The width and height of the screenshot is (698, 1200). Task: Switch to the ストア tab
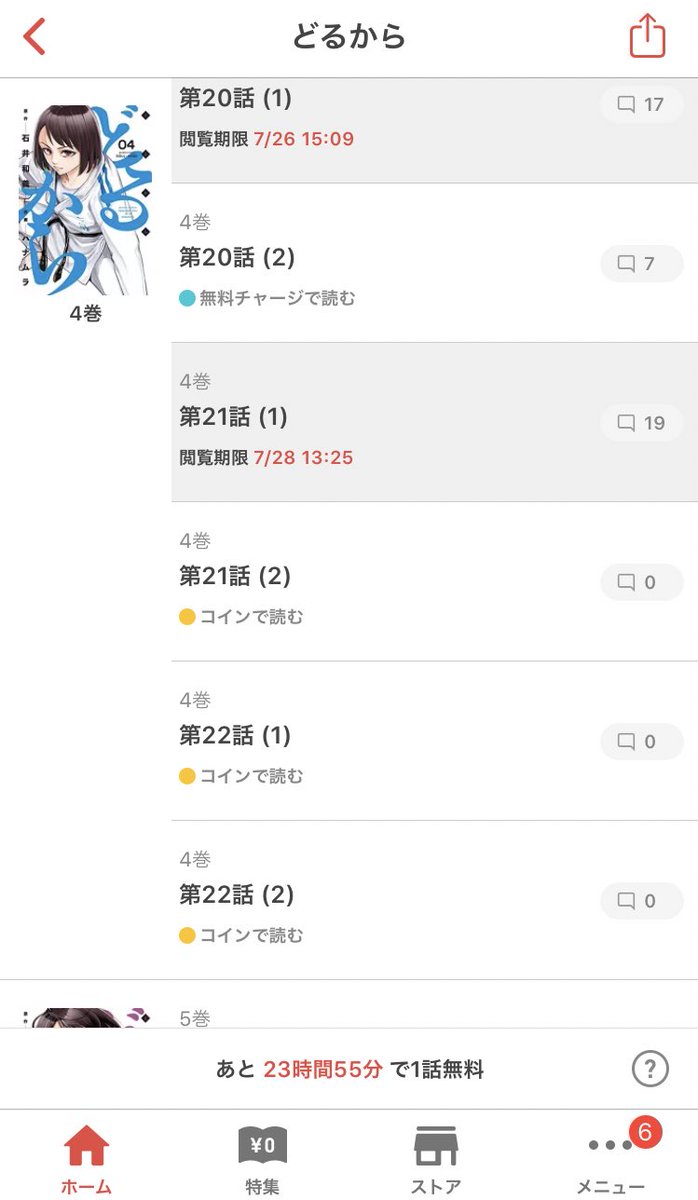(x=436, y=1160)
